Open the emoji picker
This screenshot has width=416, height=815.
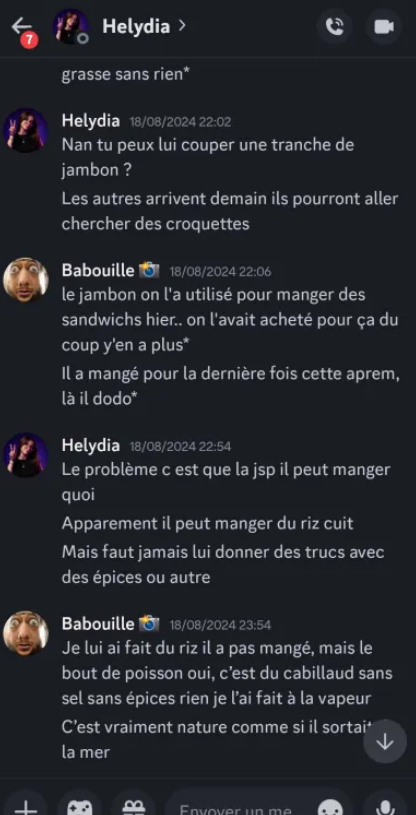[x=331, y=806]
